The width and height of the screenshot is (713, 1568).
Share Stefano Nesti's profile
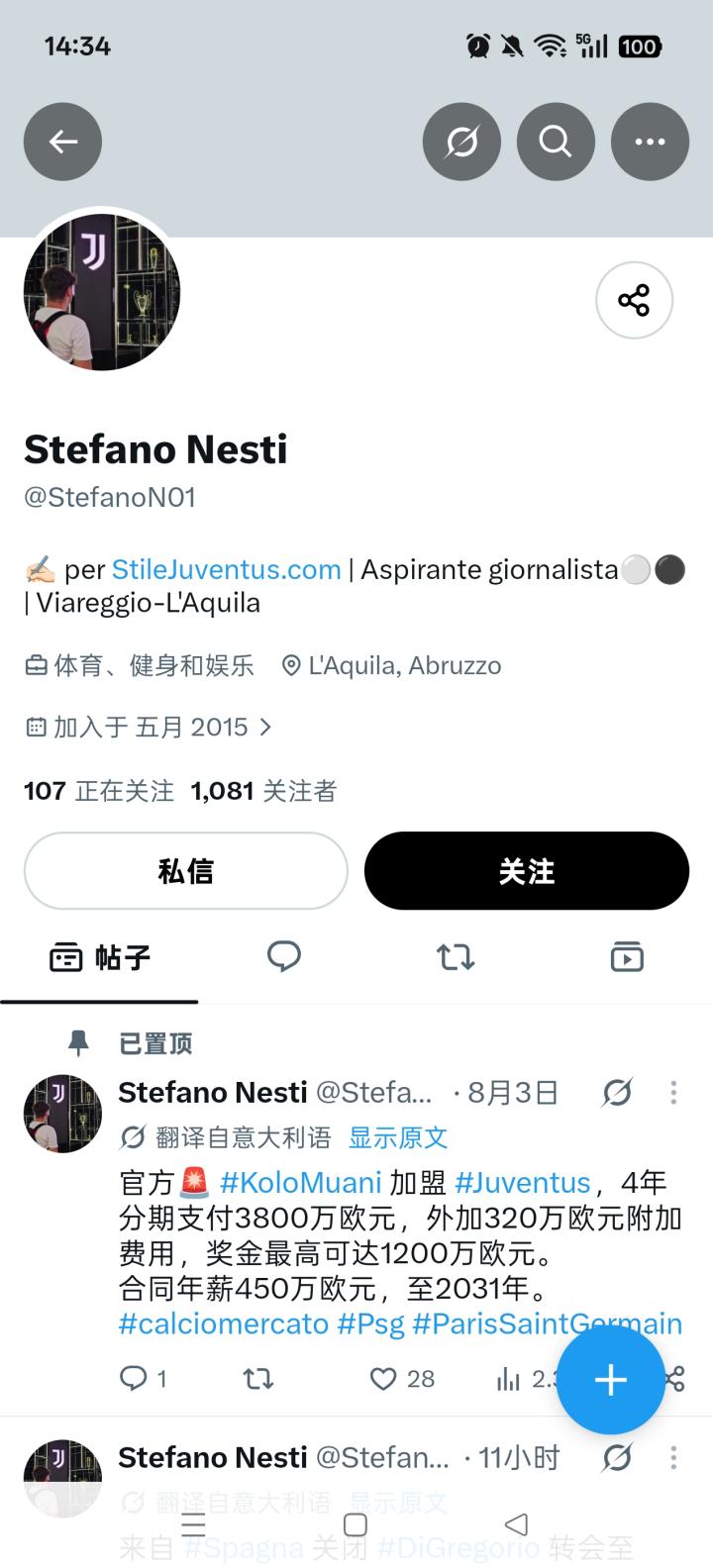[634, 300]
